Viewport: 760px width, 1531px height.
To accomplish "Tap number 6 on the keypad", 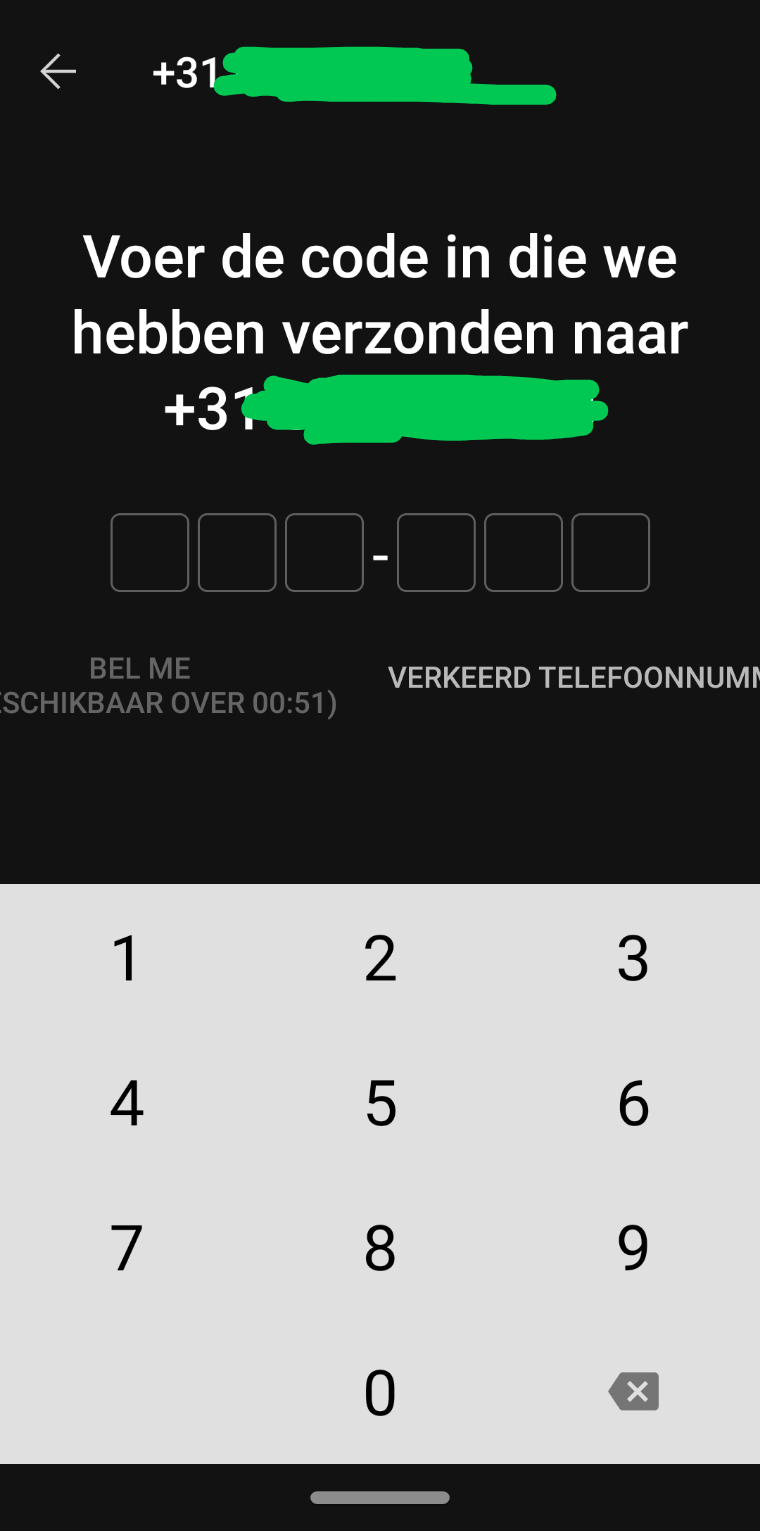I will (633, 1102).
